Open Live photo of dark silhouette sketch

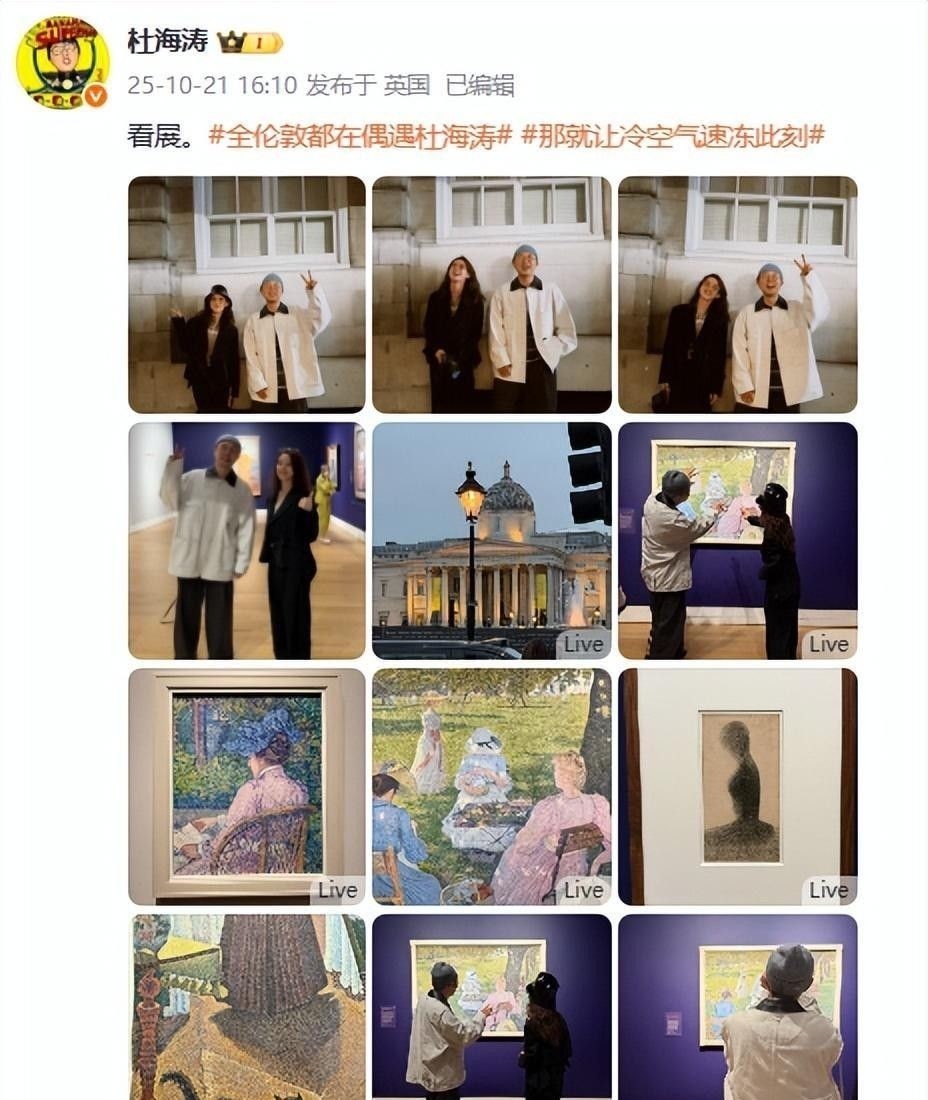pyautogui.click(x=737, y=786)
